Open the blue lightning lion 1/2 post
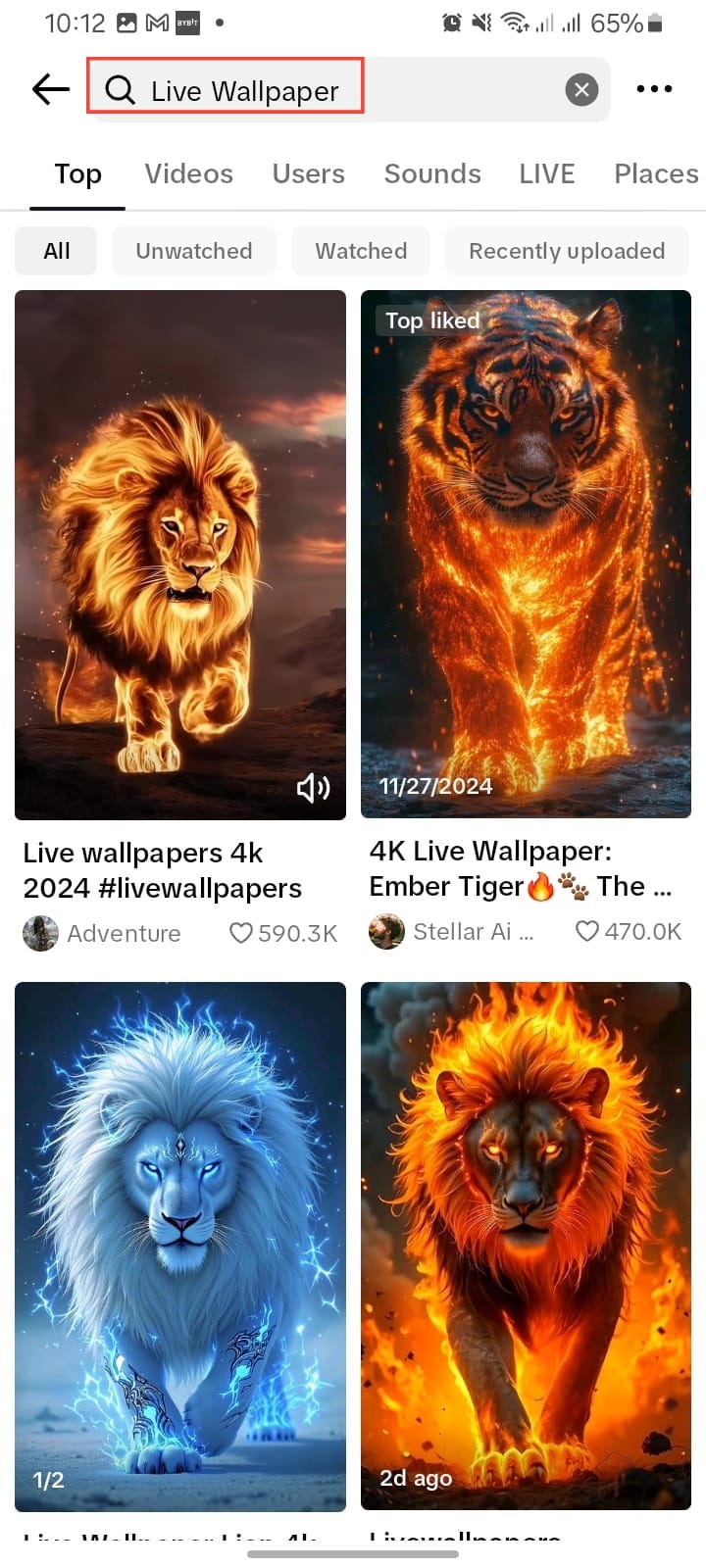Viewport: 706px width, 1568px height. pos(180,1245)
